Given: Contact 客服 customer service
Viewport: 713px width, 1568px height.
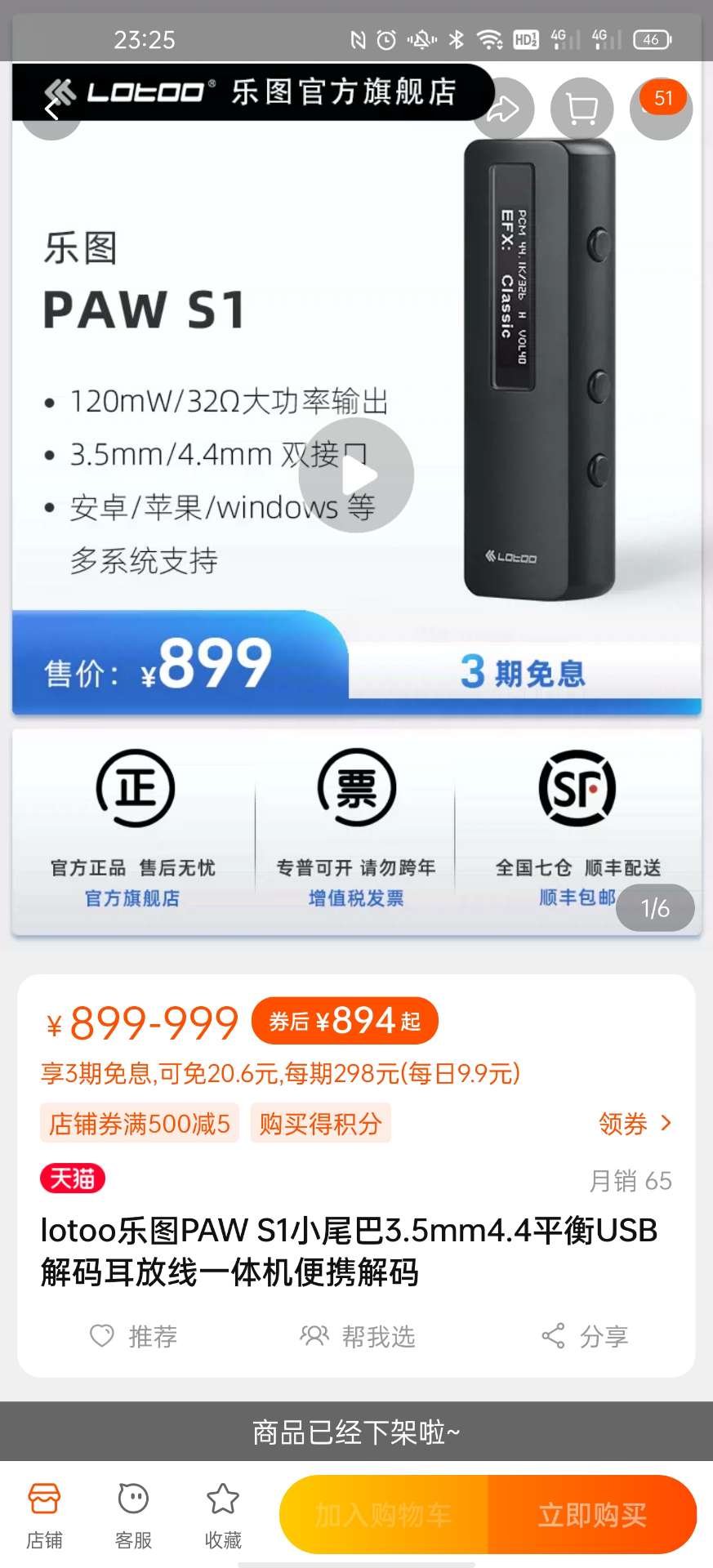Looking at the screenshot, I should 133,1516.
